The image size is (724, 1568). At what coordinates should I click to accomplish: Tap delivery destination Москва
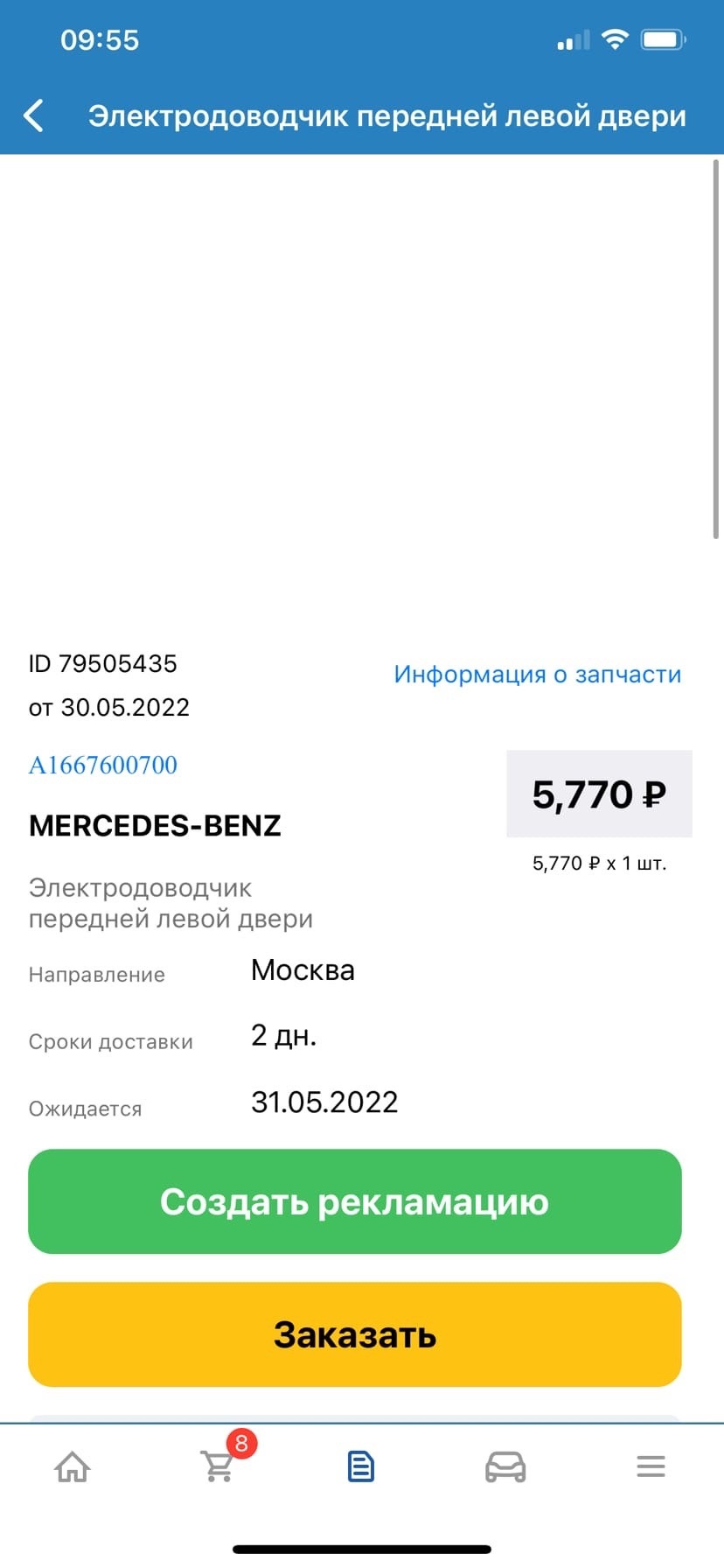pyautogui.click(x=302, y=969)
